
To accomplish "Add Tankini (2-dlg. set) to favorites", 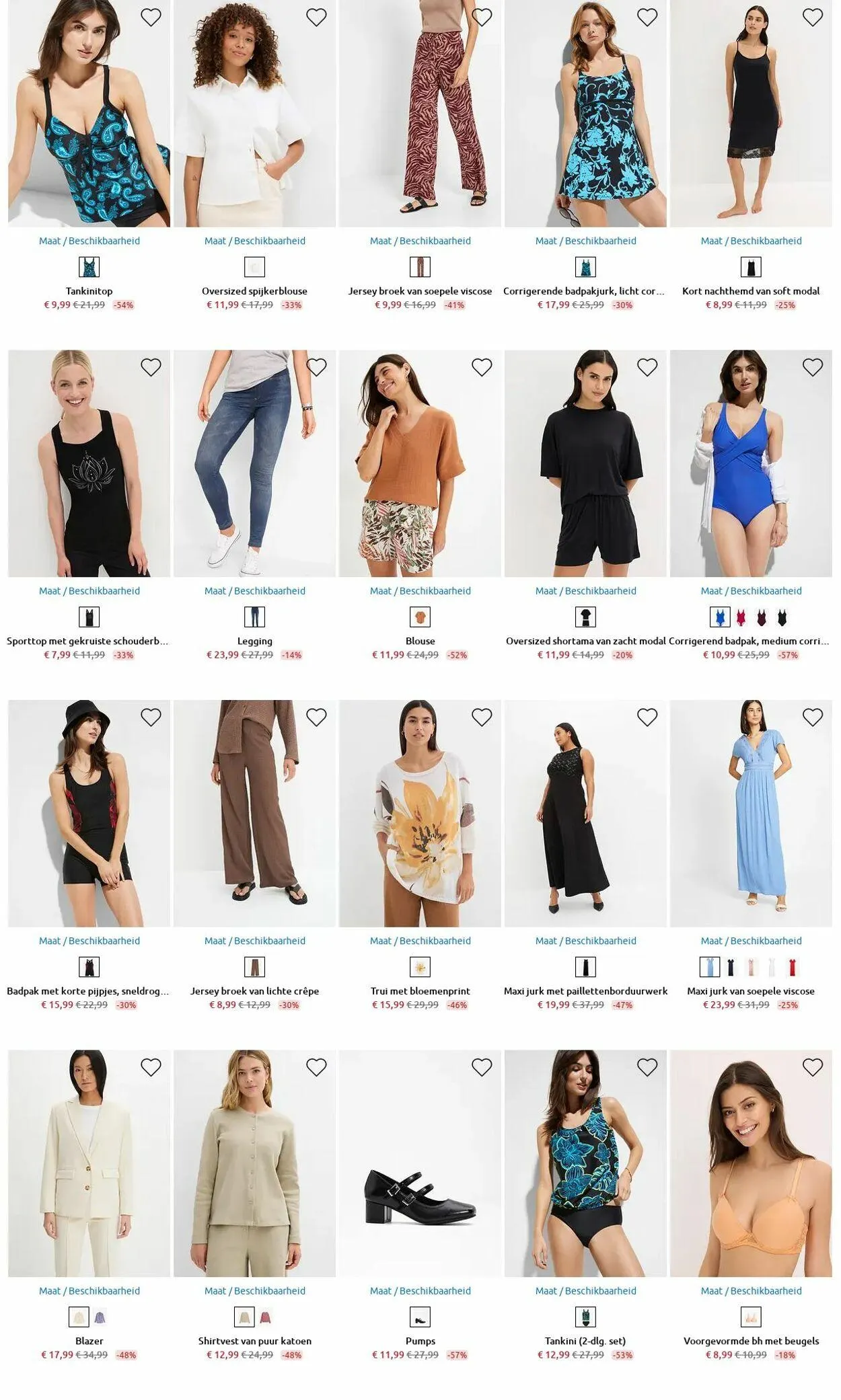I will [x=647, y=1067].
